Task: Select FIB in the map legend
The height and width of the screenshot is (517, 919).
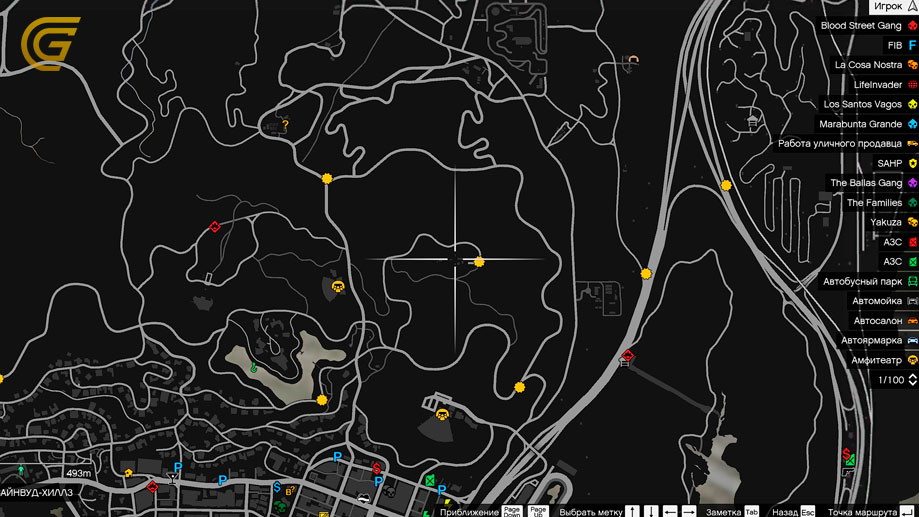Action: [893, 45]
